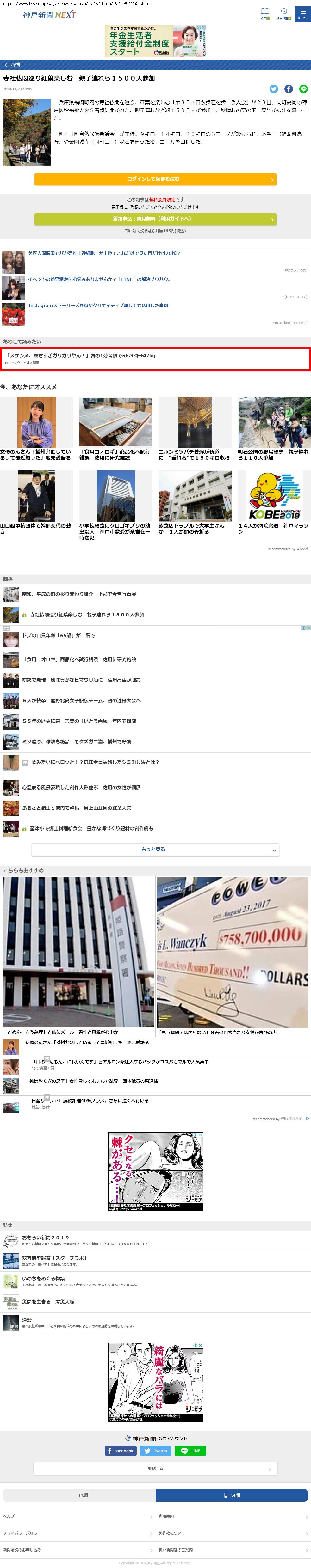The height and width of the screenshot is (1568, 311).
Task: Tap ログインして続きを読む button
Action: (155, 179)
